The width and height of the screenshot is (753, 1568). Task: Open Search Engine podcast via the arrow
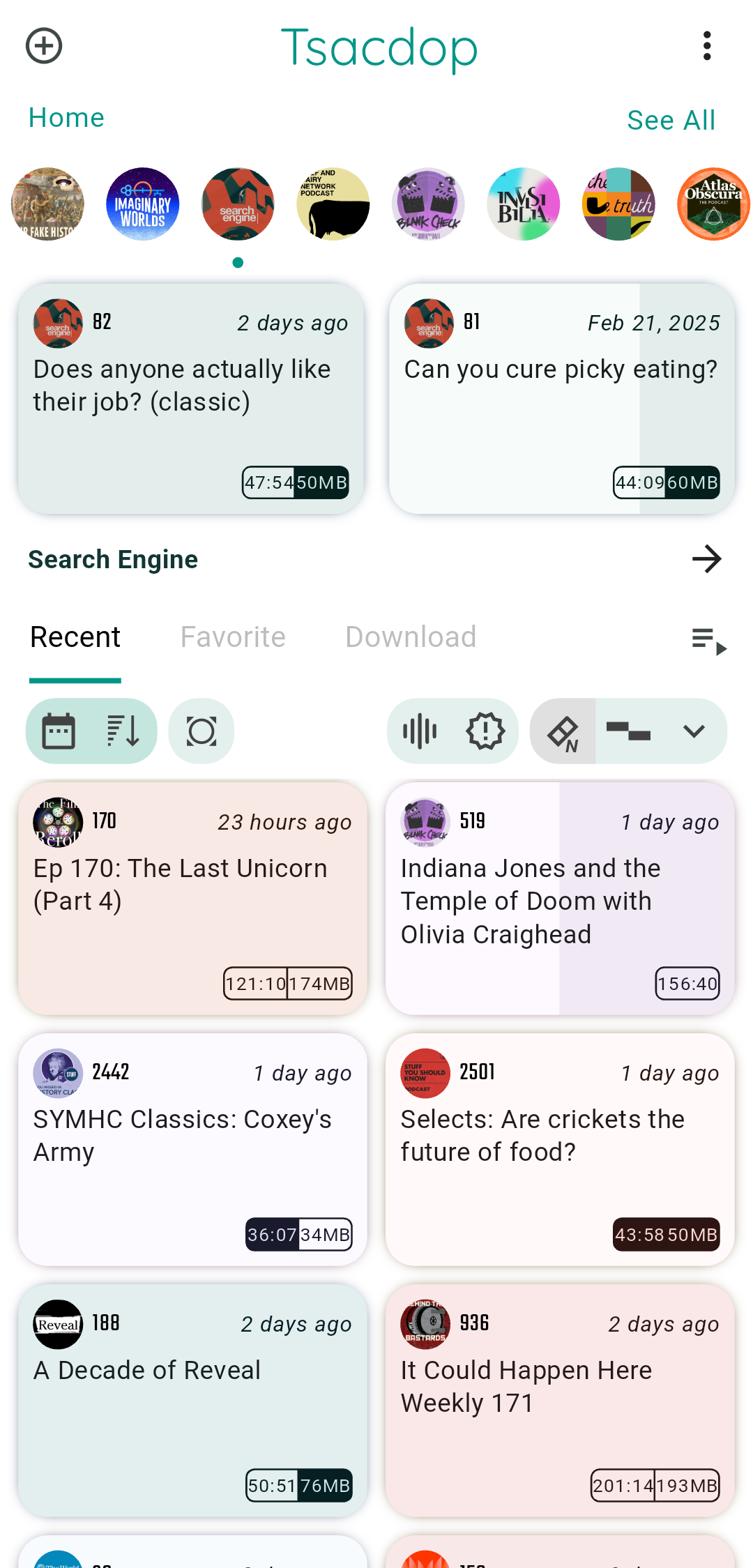point(706,559)
